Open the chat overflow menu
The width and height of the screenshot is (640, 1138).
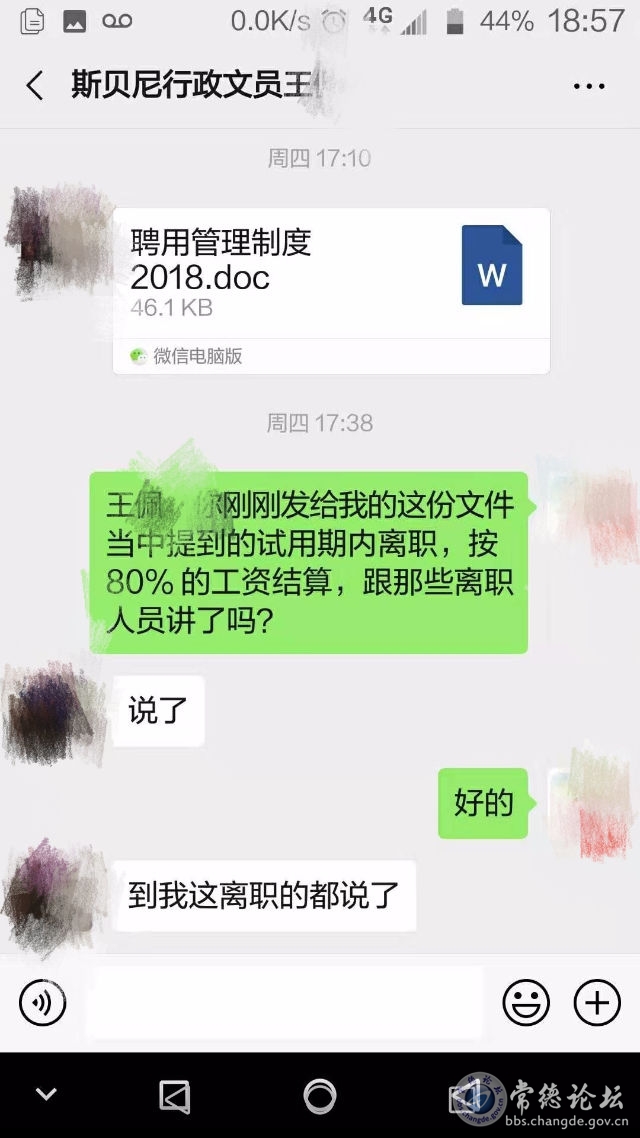click(589, 86)
